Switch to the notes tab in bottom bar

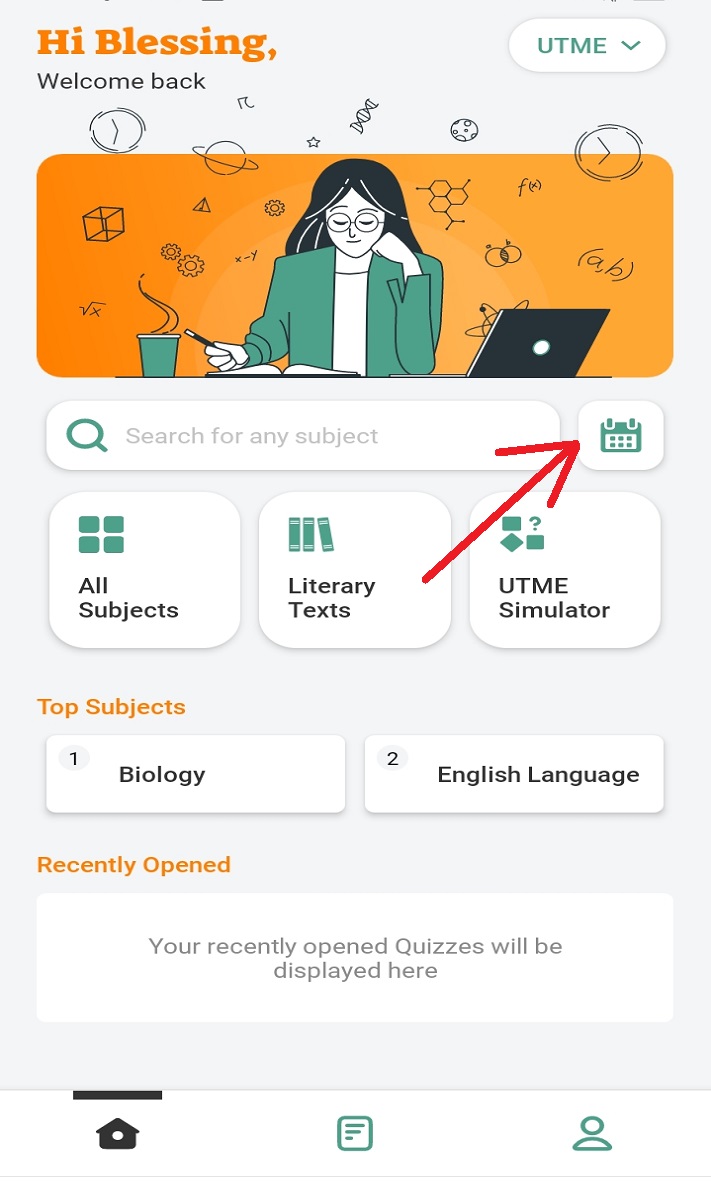tap(355, 1133)
